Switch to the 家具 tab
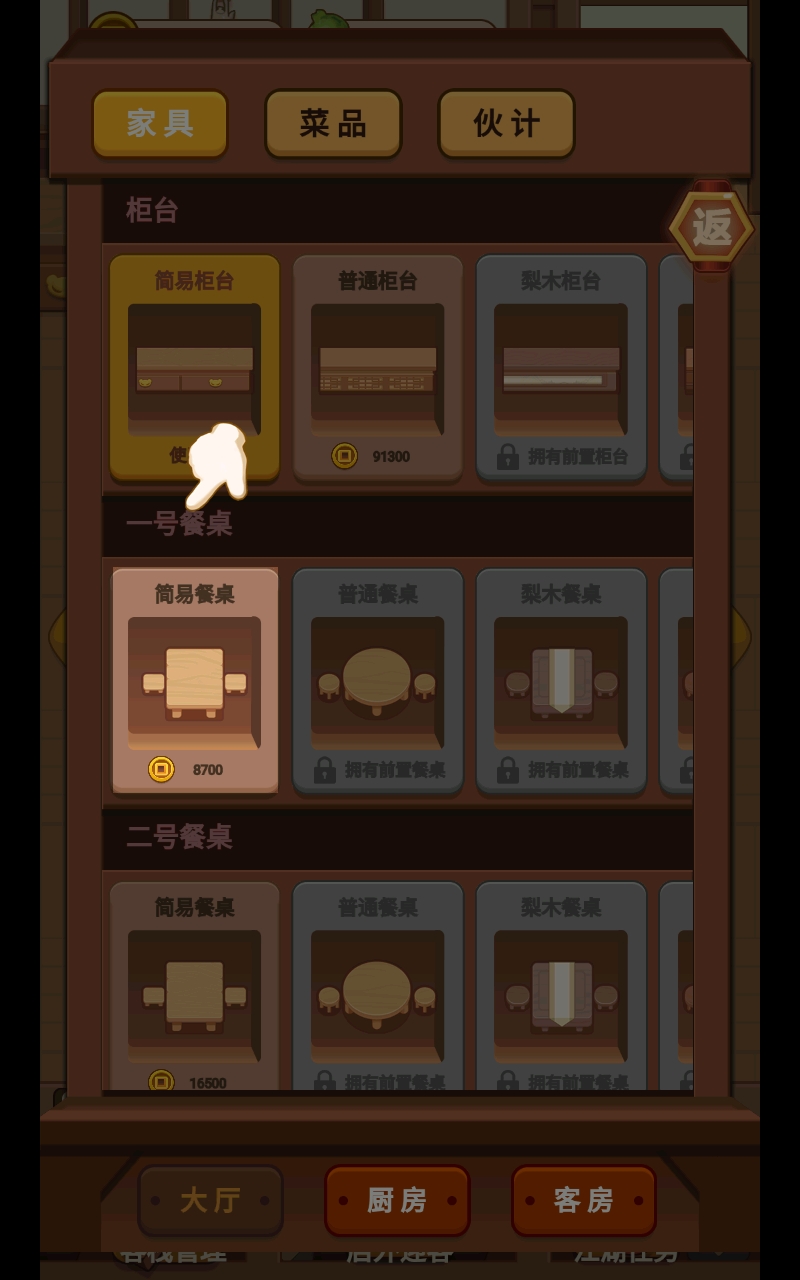Viewport: 800px width, 1280px height. click(160, 124)
